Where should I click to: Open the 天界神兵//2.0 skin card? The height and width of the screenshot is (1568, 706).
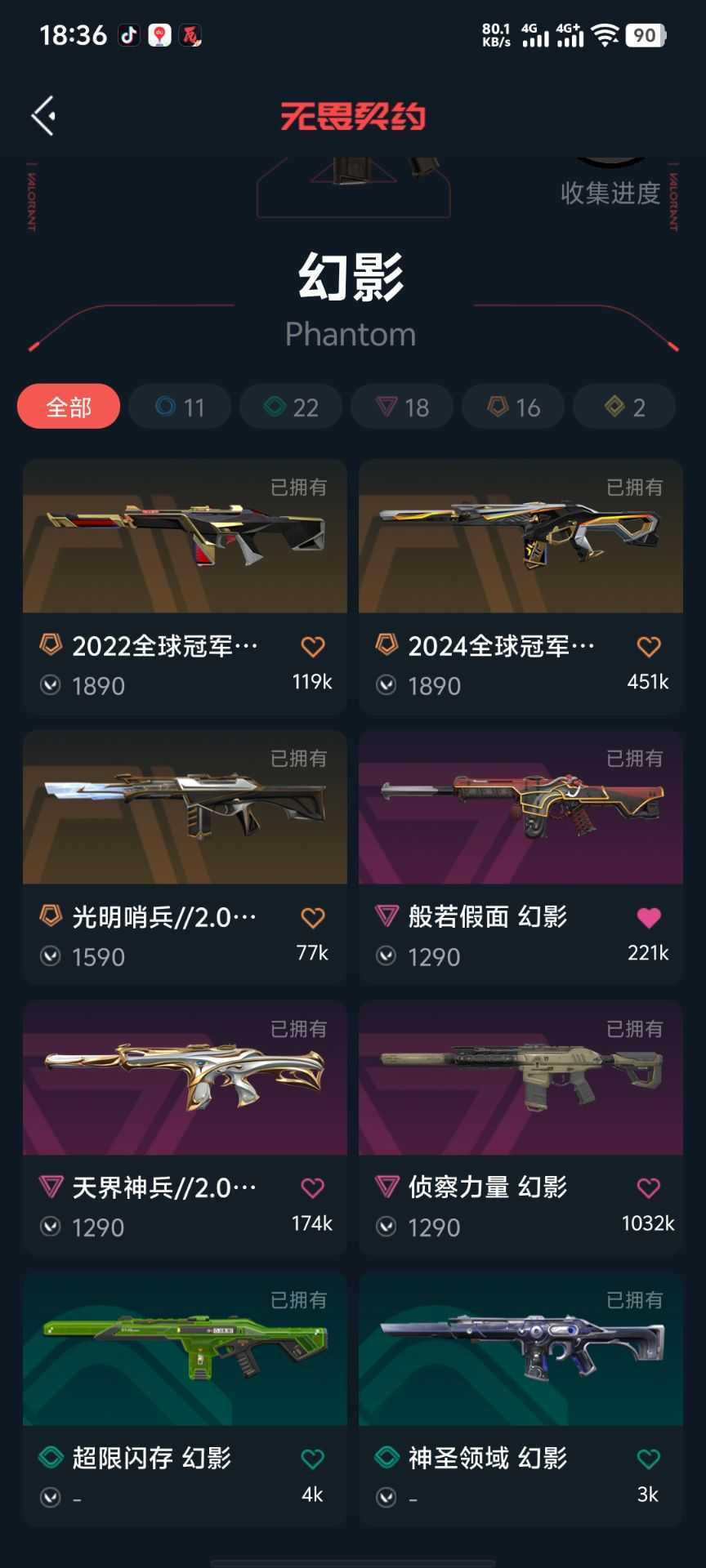[185, 1128]
